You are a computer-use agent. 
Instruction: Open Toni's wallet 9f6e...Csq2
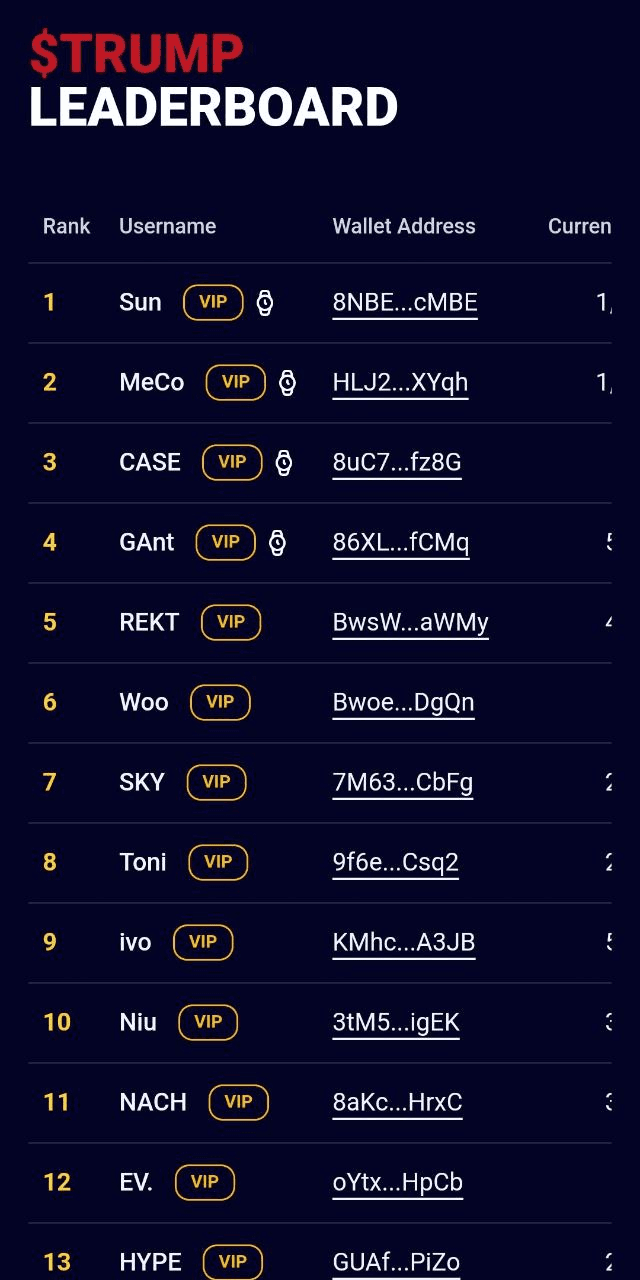(395, 862)
